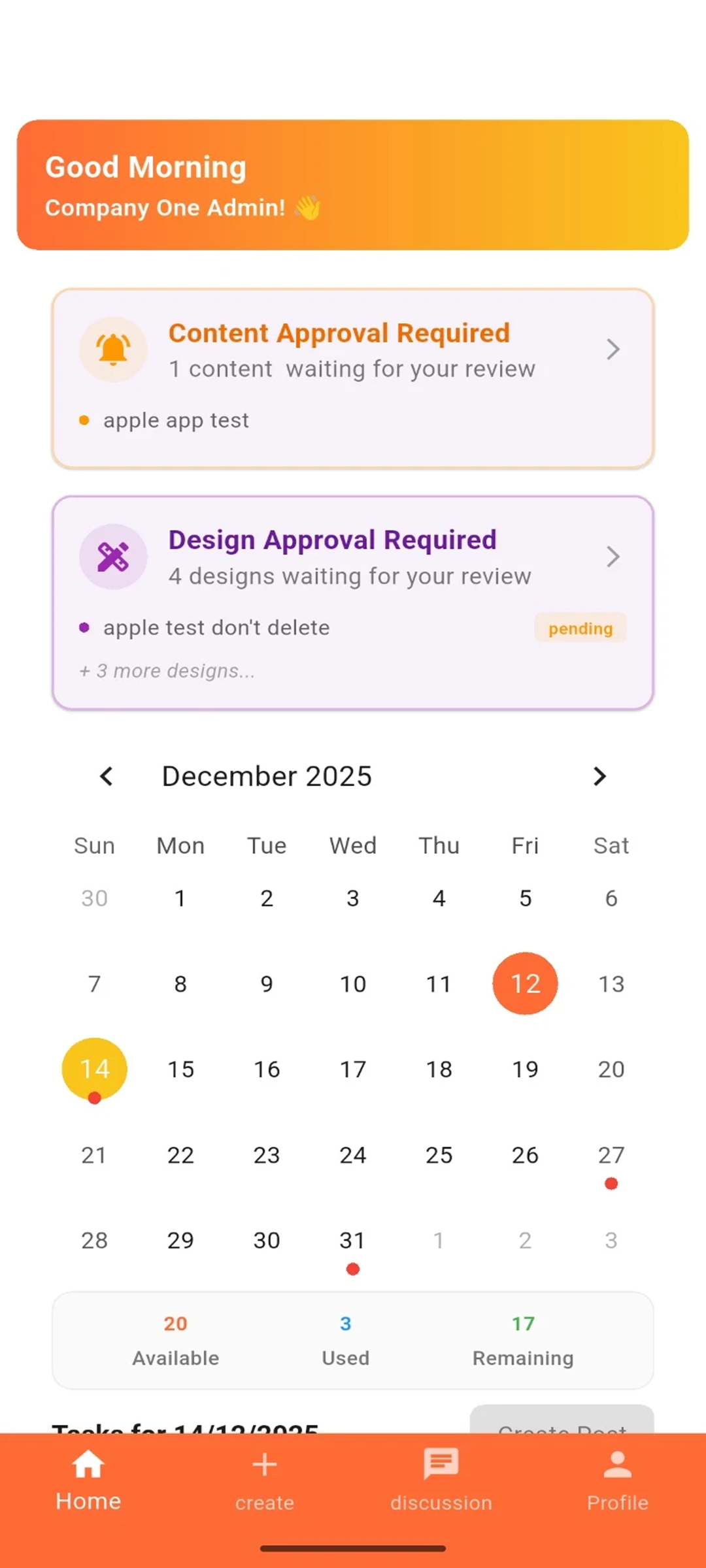
Task: Choose December 1 on the calendar
Action: (x=180, y=898)
